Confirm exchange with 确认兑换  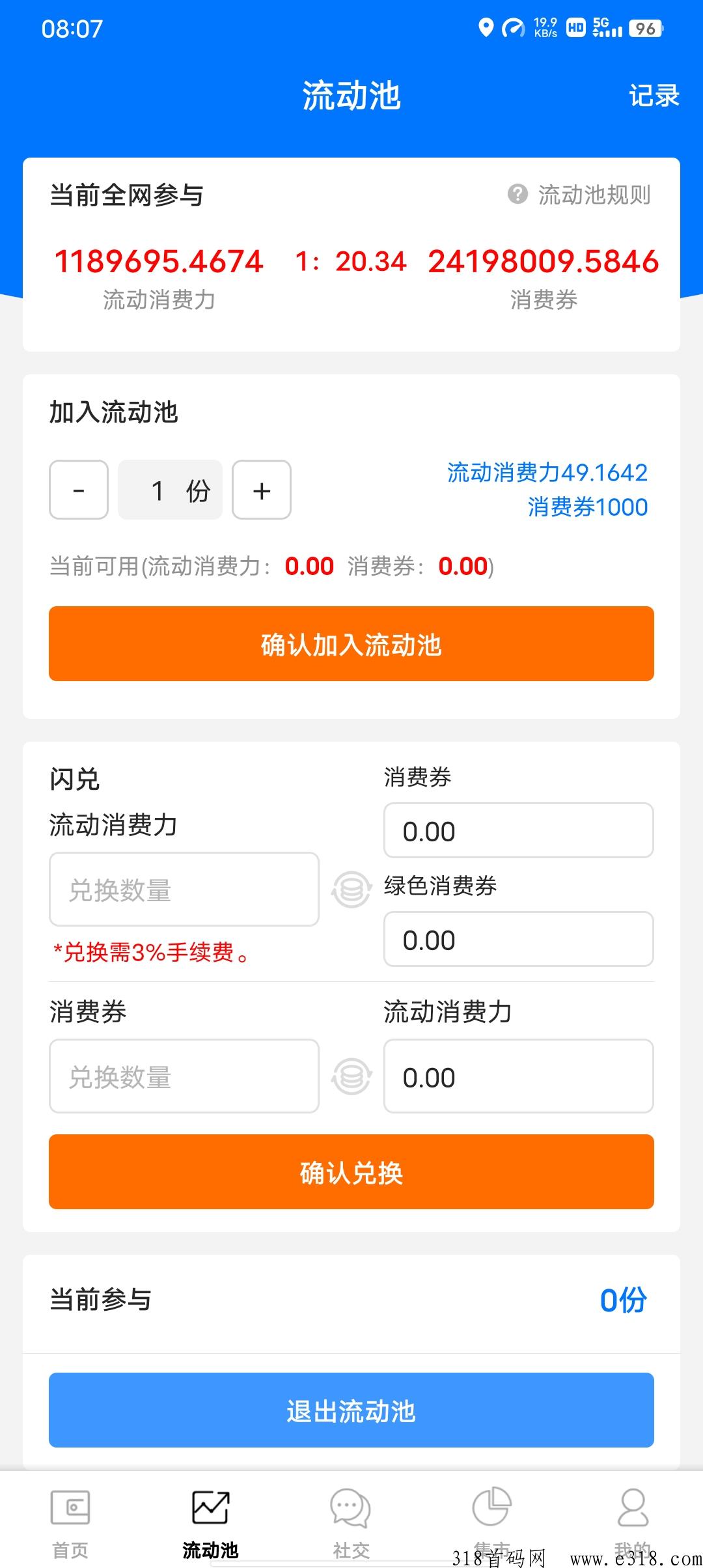pos(351,1172)
